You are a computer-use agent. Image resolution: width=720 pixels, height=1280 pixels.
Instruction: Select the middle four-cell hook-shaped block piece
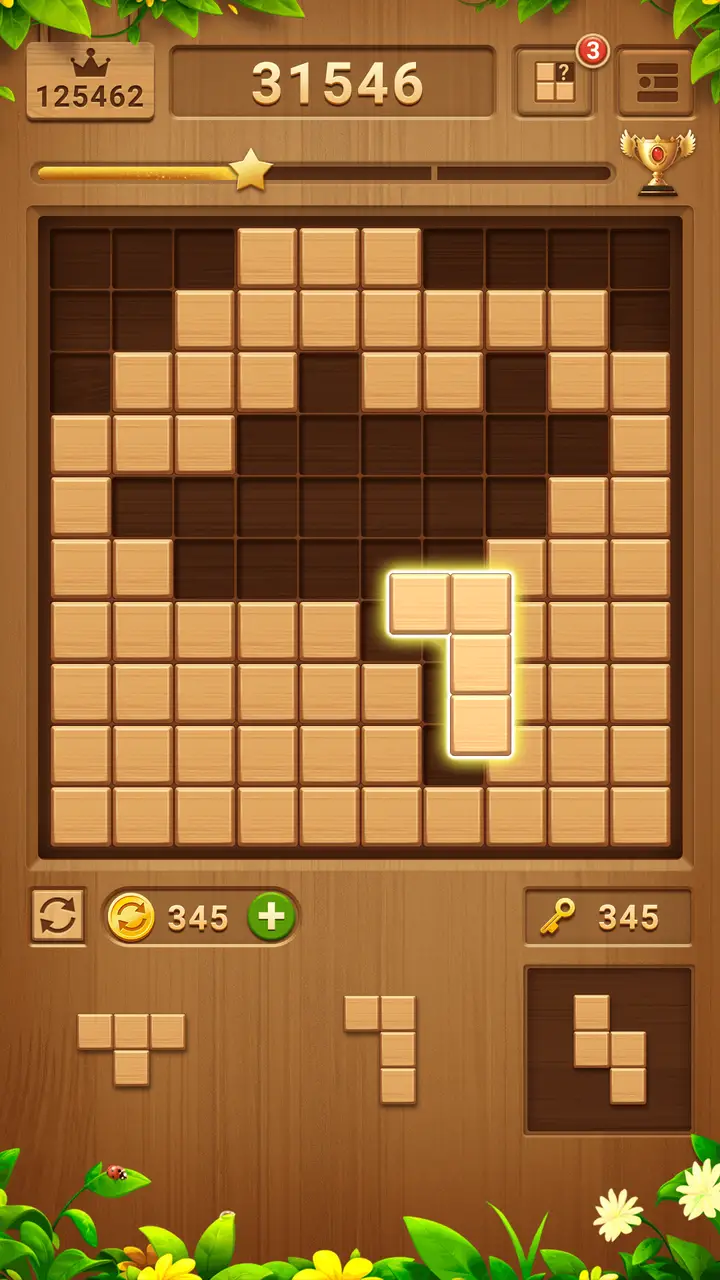point(385,1047)
